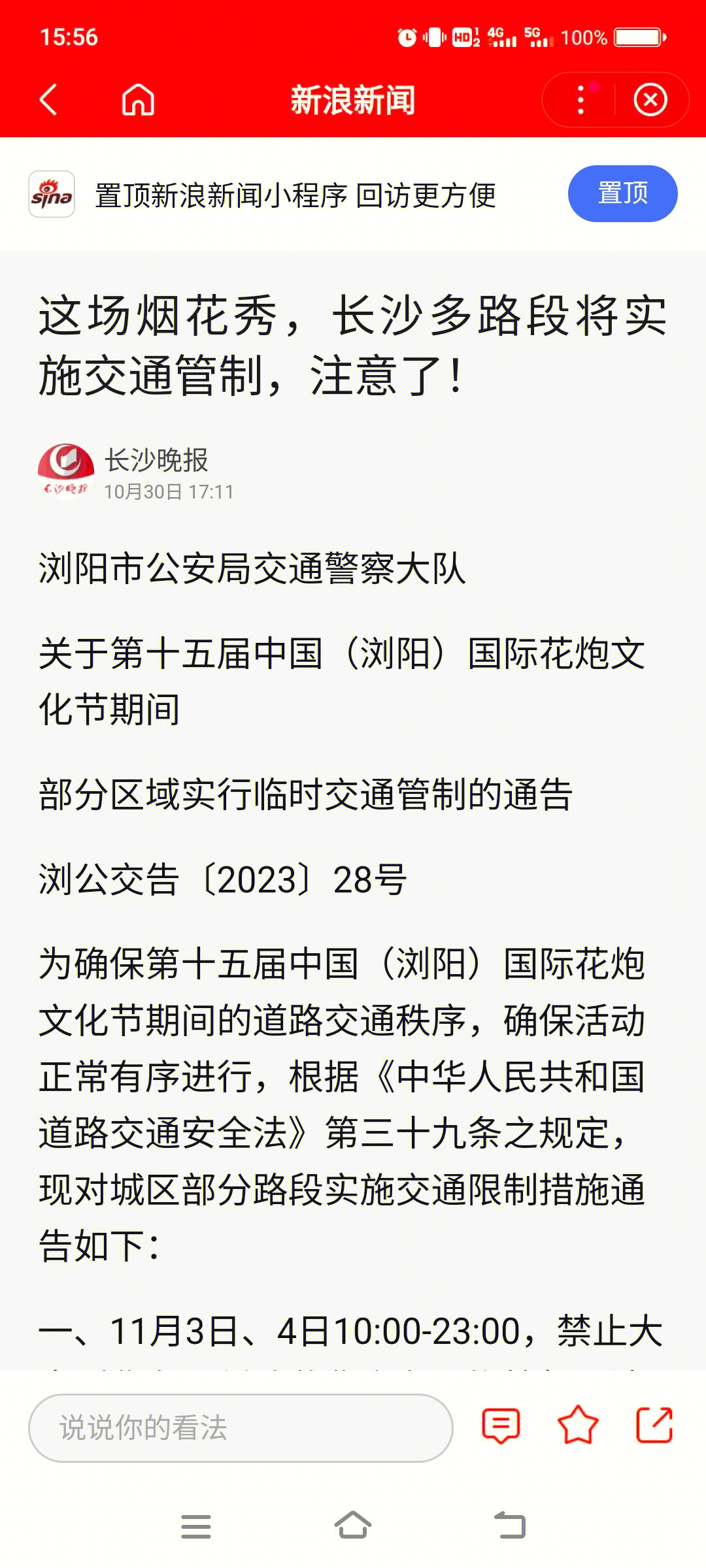Tap the blue 置顶 button

point(622,193)
